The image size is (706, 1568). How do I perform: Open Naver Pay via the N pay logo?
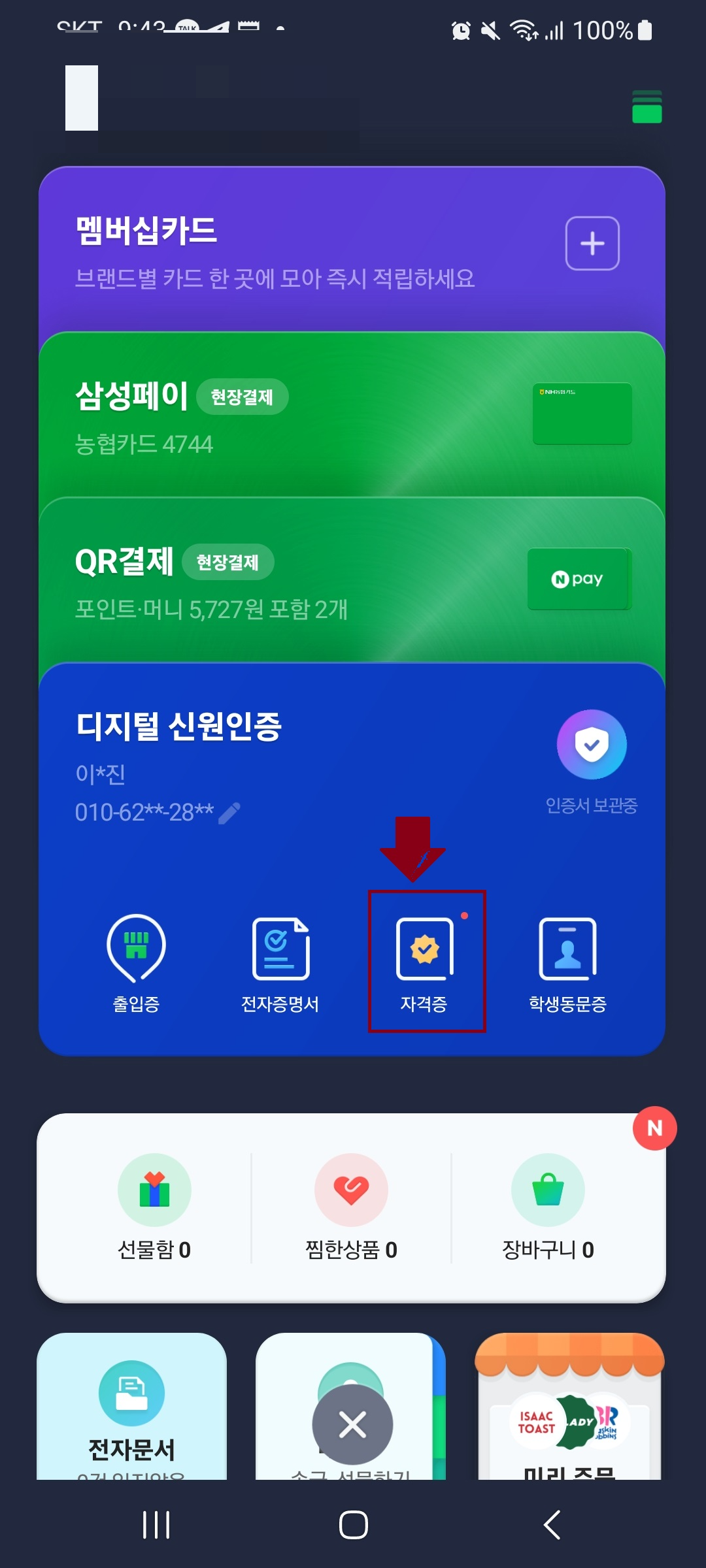pos(579,579)
